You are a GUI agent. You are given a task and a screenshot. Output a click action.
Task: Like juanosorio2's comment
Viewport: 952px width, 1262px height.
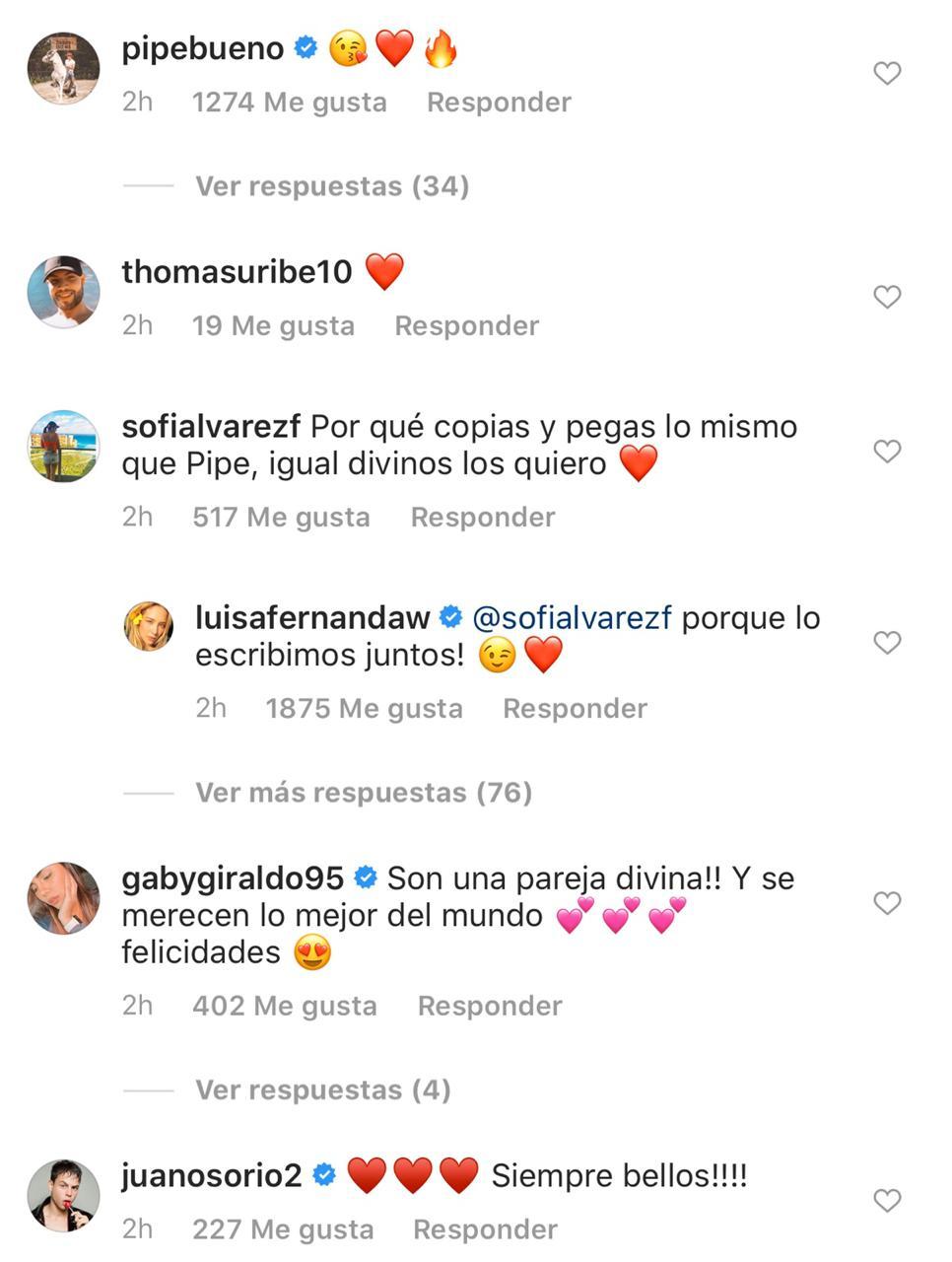[887, 1200]
